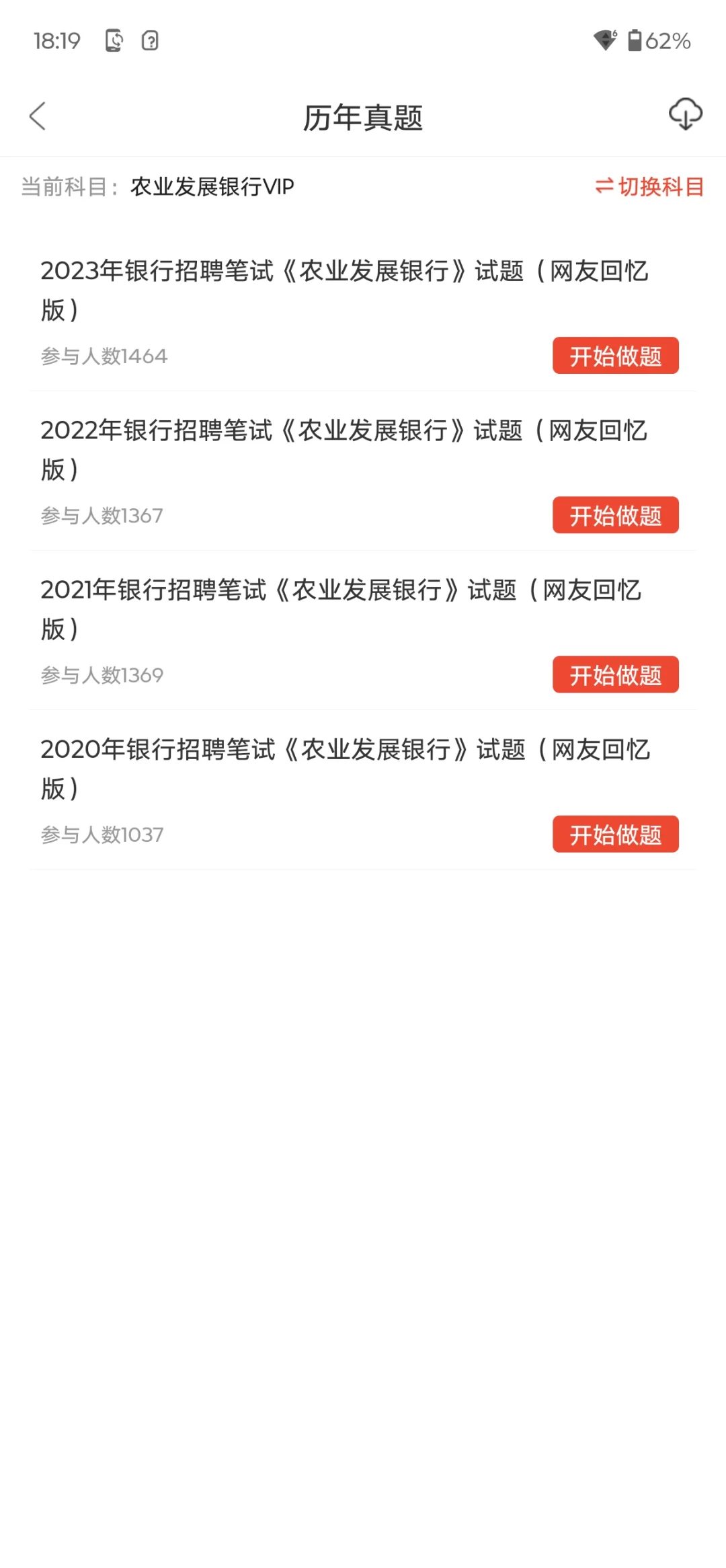The image size is (726, 1568).
Task: Open the 2023年银行招聘笔试 exam entry
Action: point(344,290)
